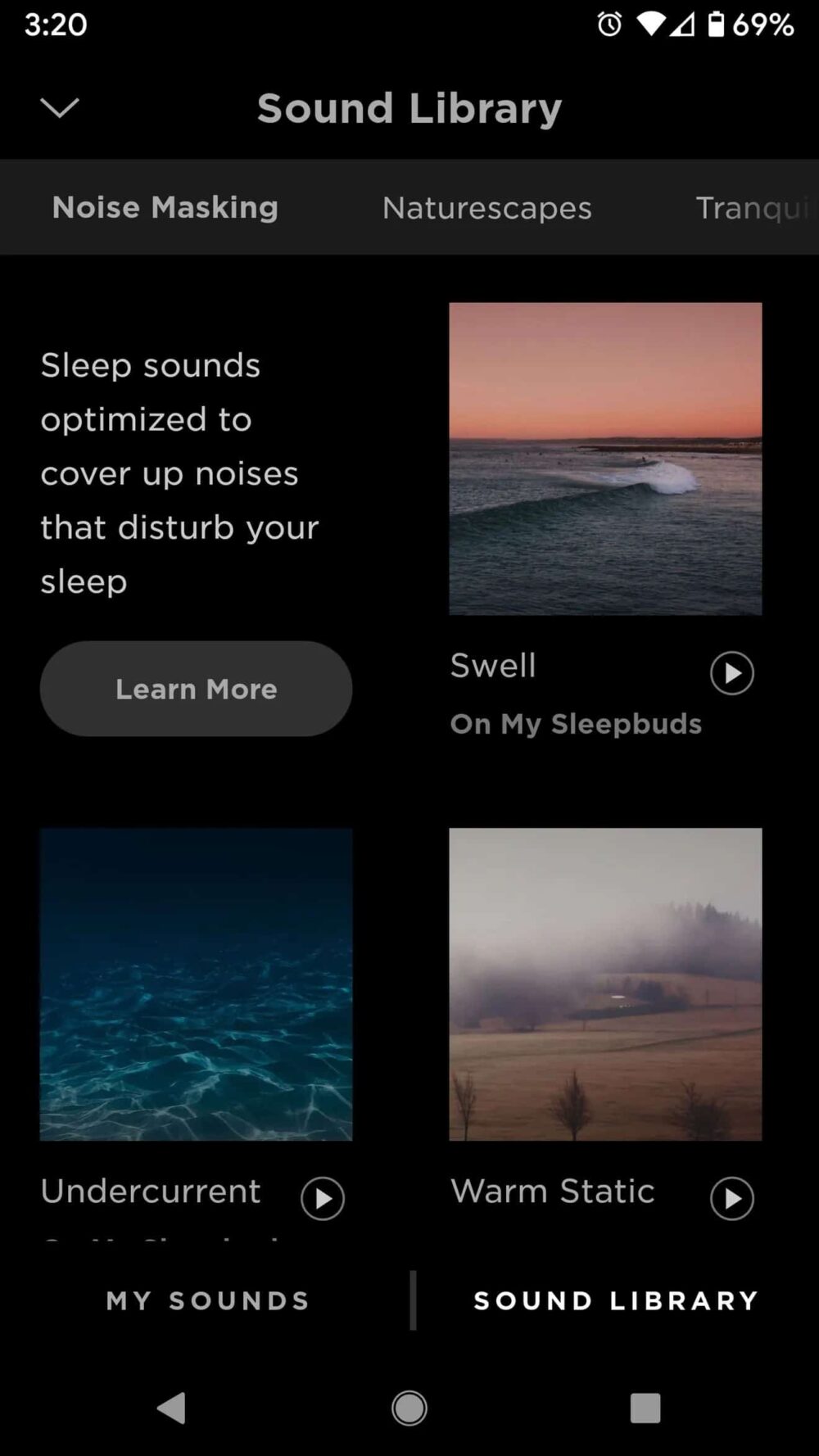Viewport: 819px width, 1456px height.
Task: Switch to the Naturescapes tab
Action: click(486, 208)
